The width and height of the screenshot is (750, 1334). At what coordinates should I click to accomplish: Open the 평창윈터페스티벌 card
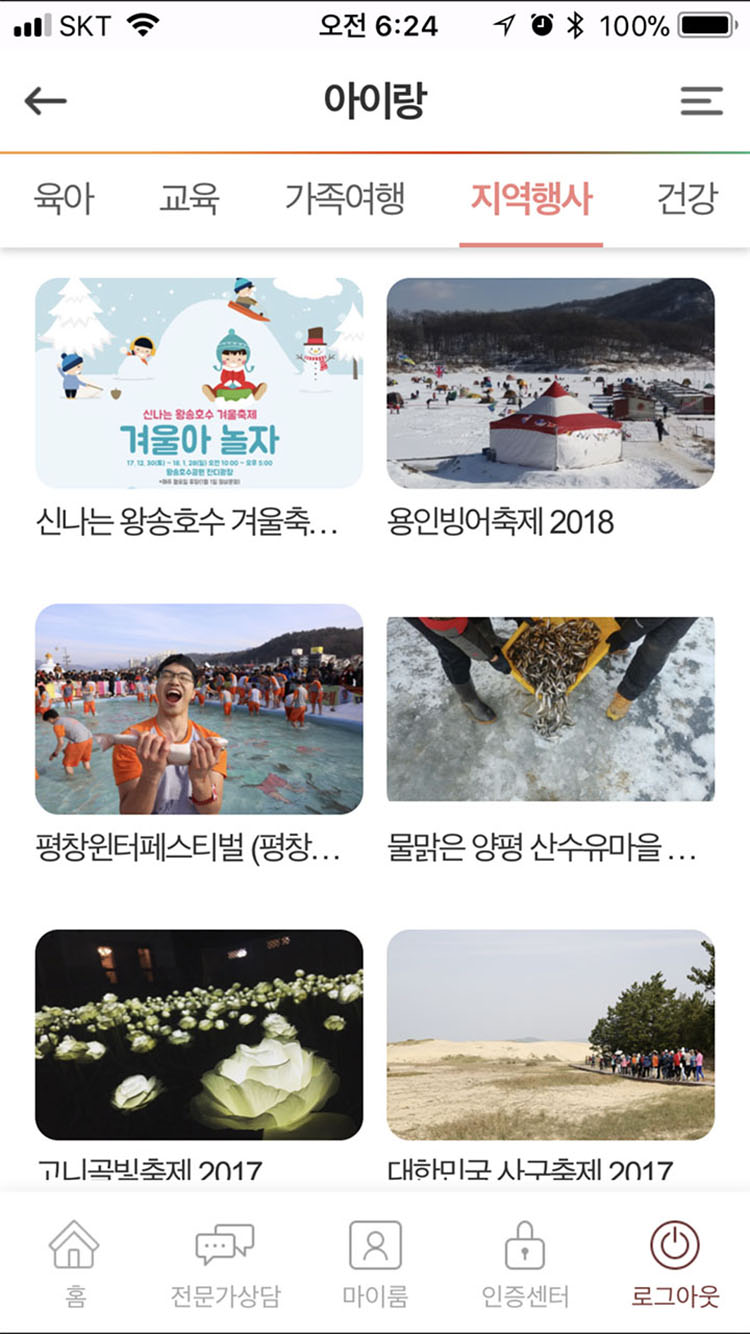[x=199, y=709]
